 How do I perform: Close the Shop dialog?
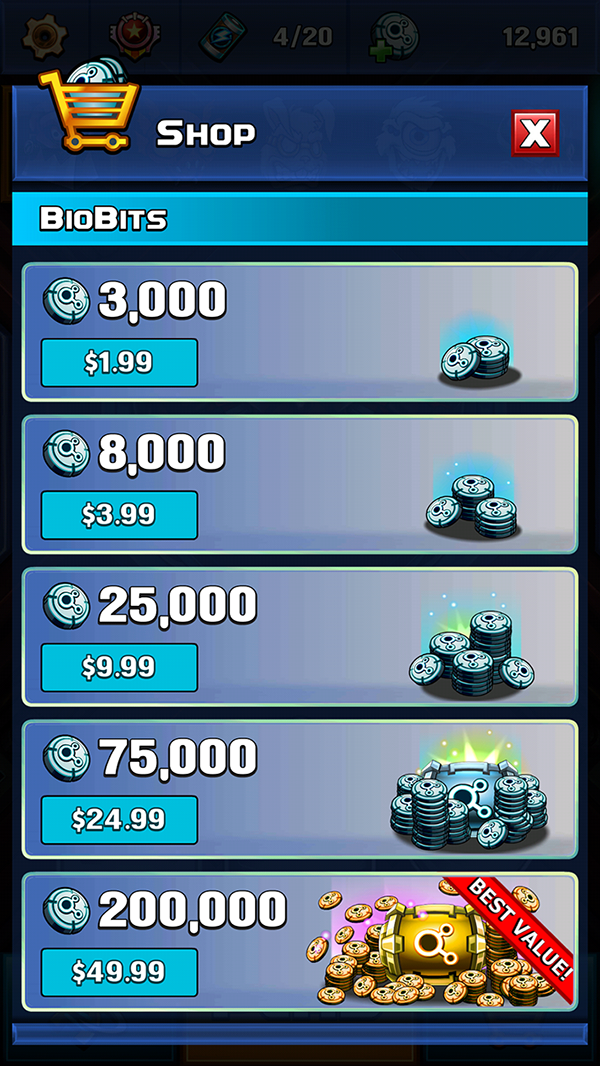tap(535, 133)
